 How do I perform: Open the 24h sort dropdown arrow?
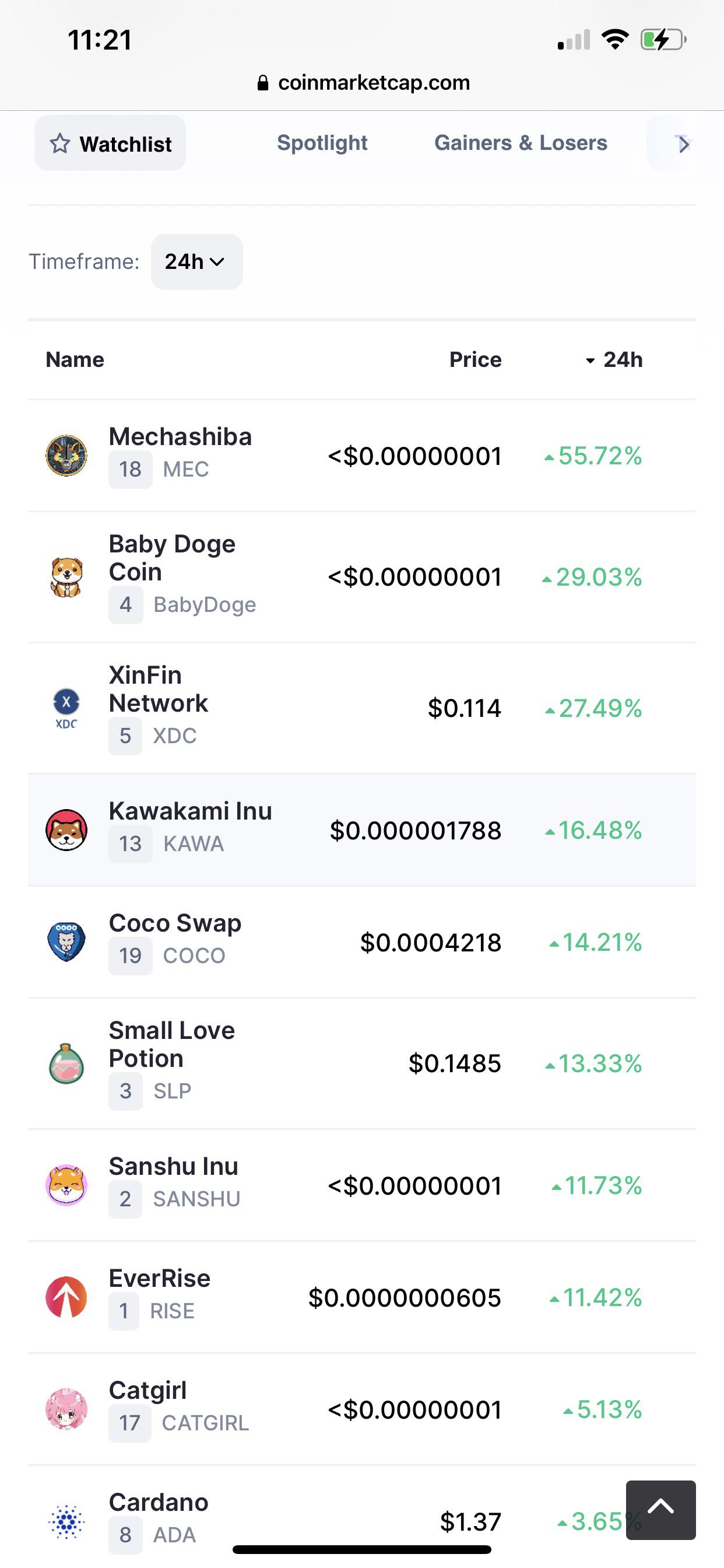coord(589,360)
